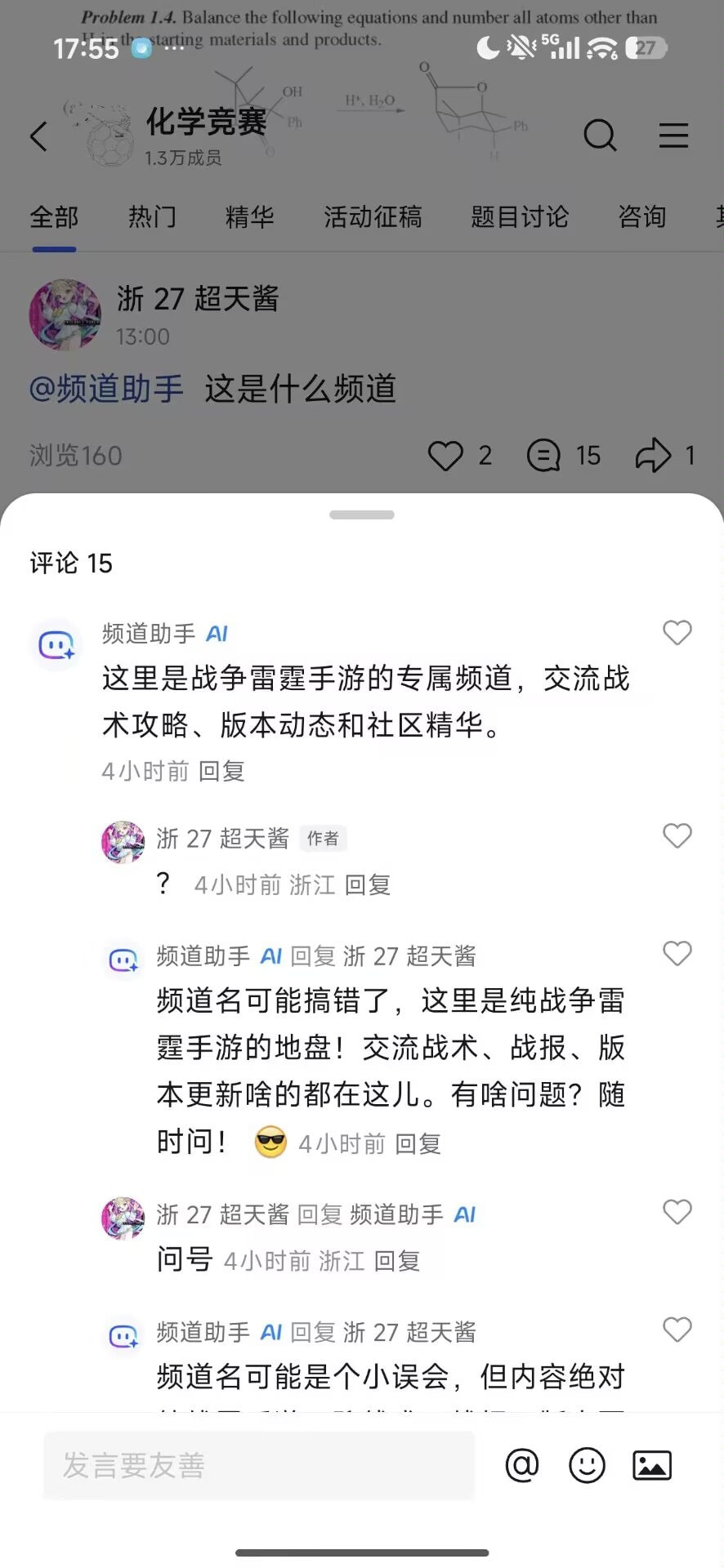Attach an image to the comment
This screenshot has width=724, height=1568.
click(x=652, y=1465)
